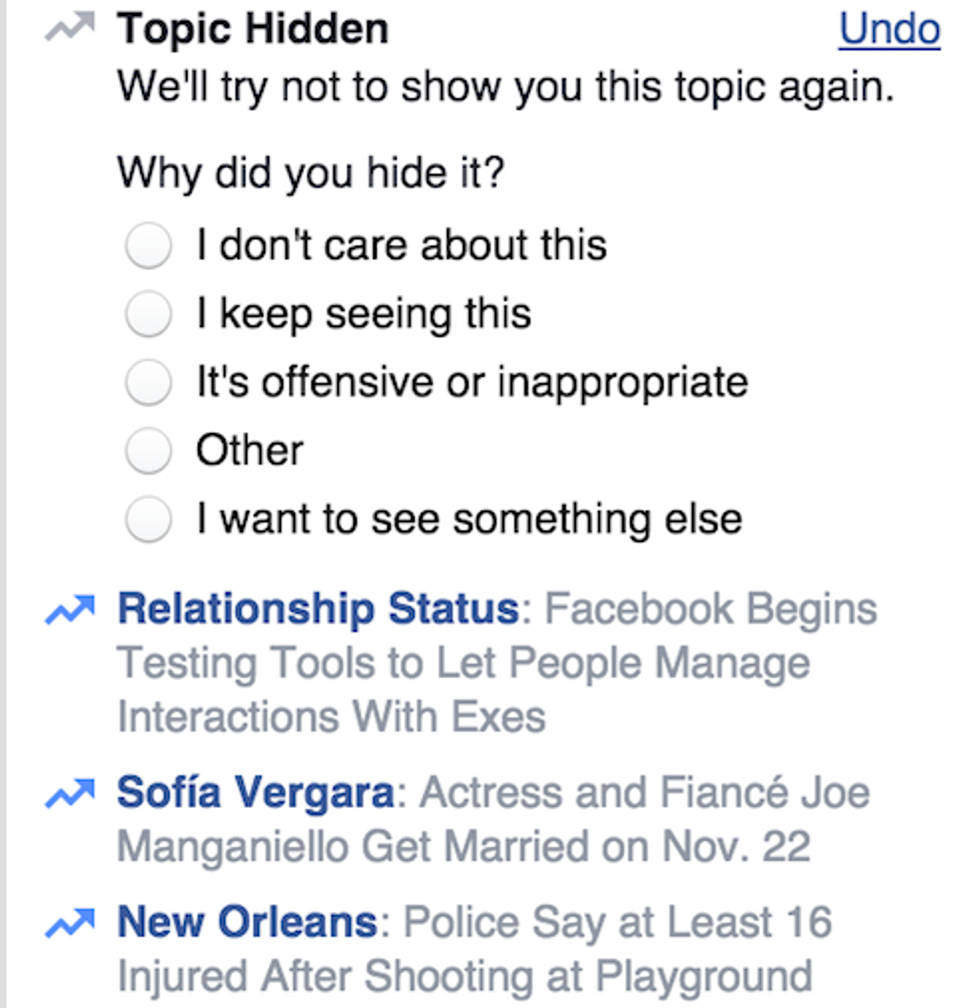
Task: Open the New Orleans trending topic
Action: pos(248,923)
